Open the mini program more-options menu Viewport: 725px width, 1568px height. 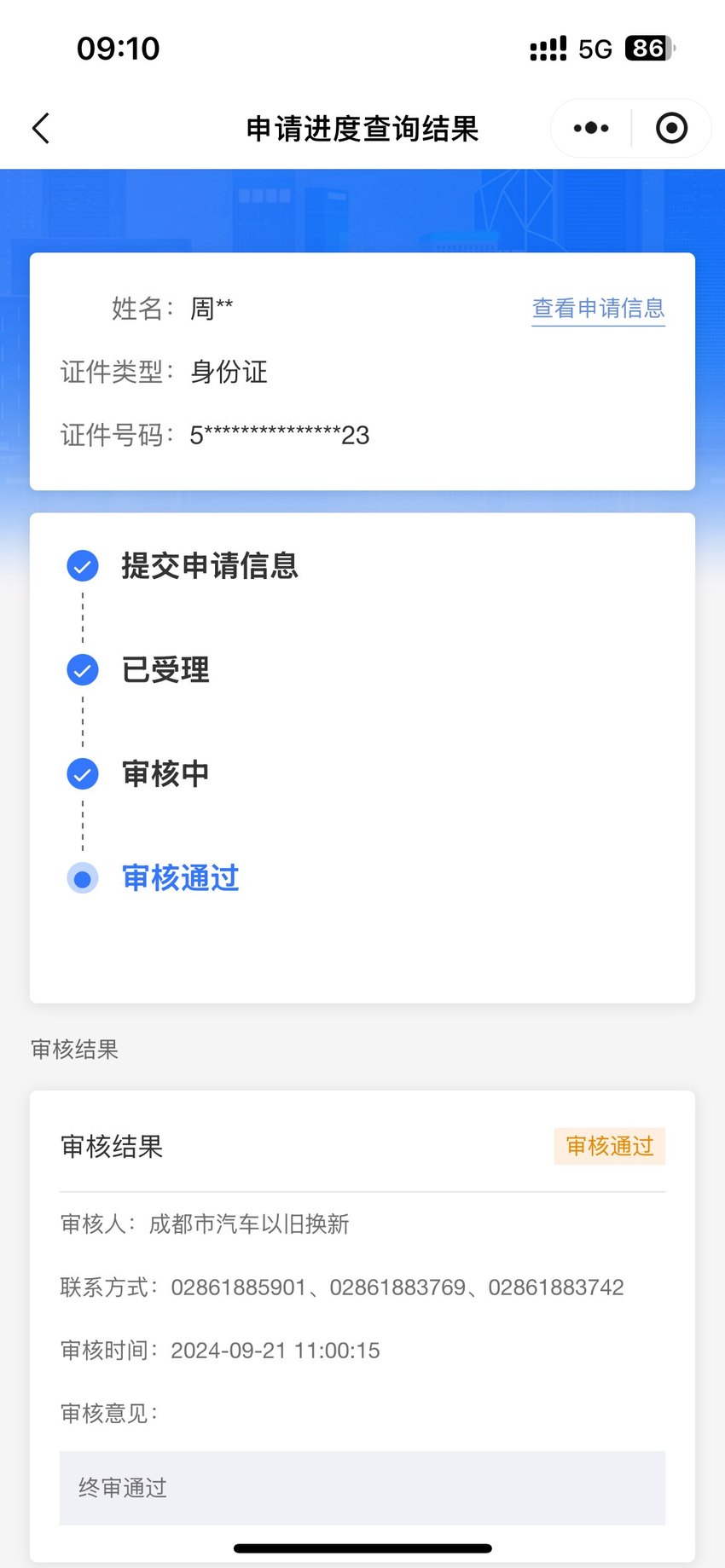[x=591, y=129]
